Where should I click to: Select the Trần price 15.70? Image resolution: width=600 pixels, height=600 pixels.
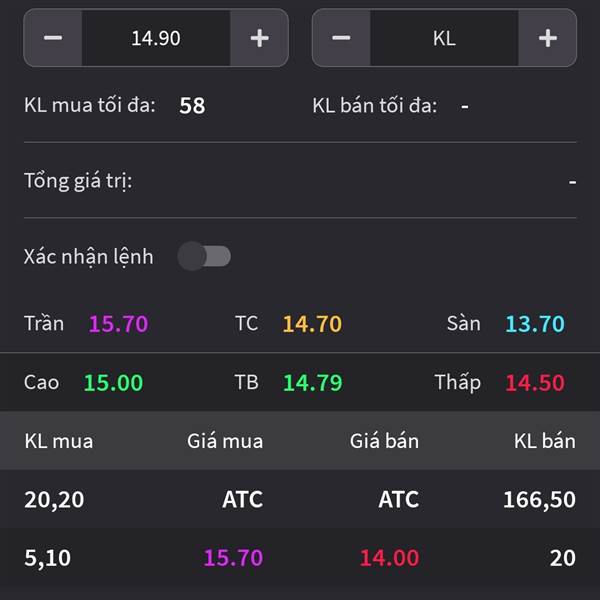click(118, 324)
